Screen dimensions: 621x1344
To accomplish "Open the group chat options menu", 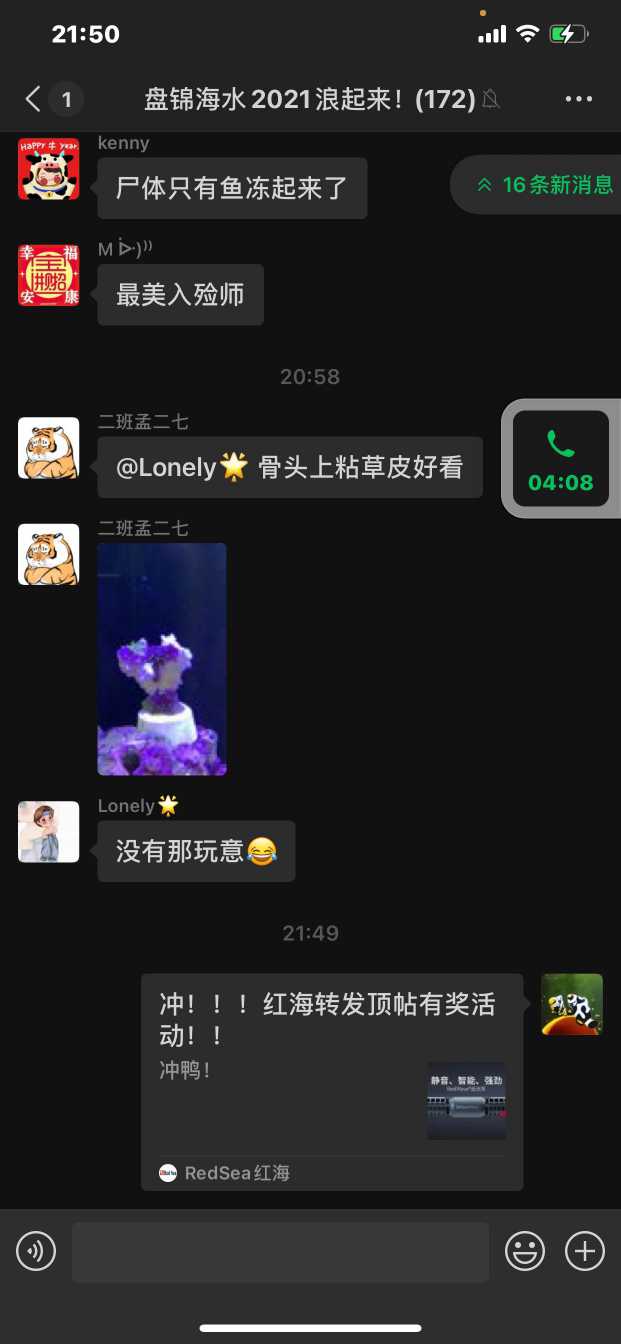I will pos(579,99).
